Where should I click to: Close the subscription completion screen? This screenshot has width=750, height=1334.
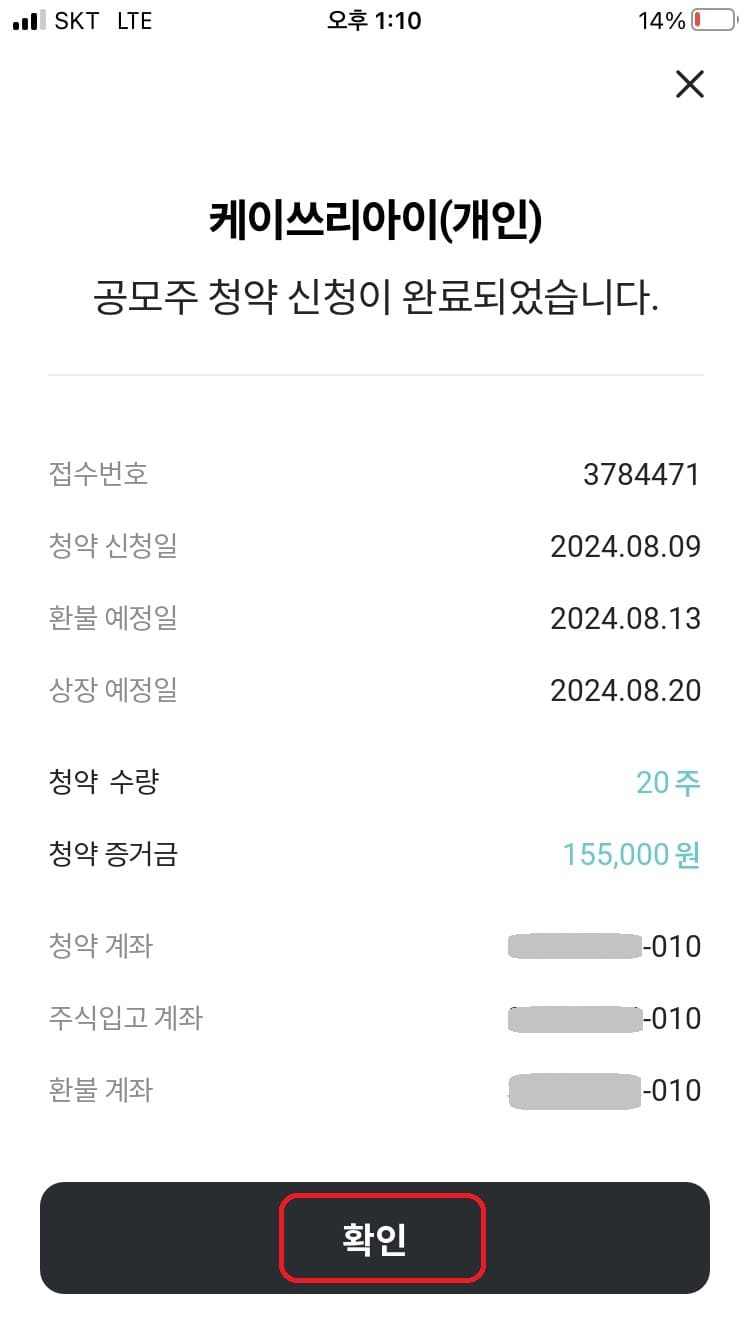coord(689,85)
